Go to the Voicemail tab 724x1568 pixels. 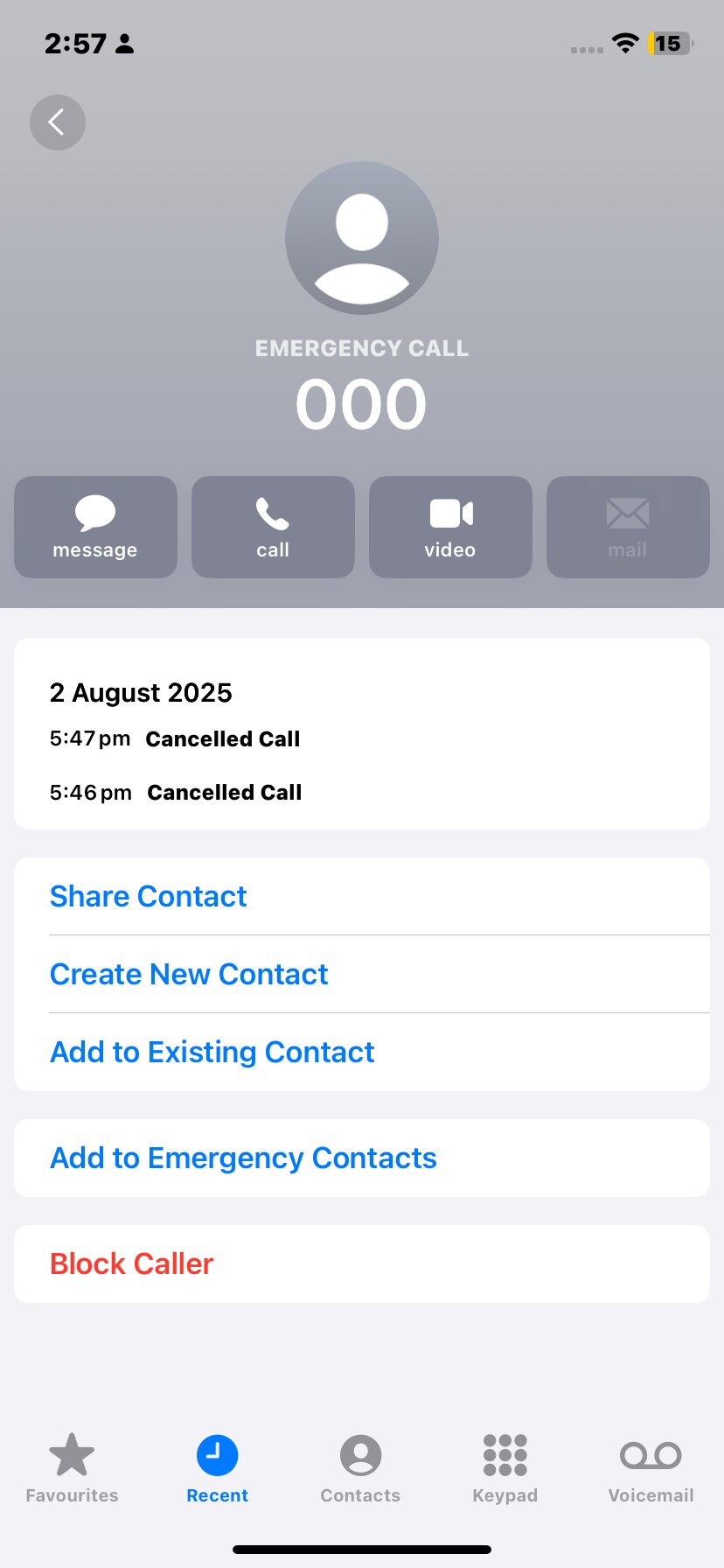(x=651, y=1468)
